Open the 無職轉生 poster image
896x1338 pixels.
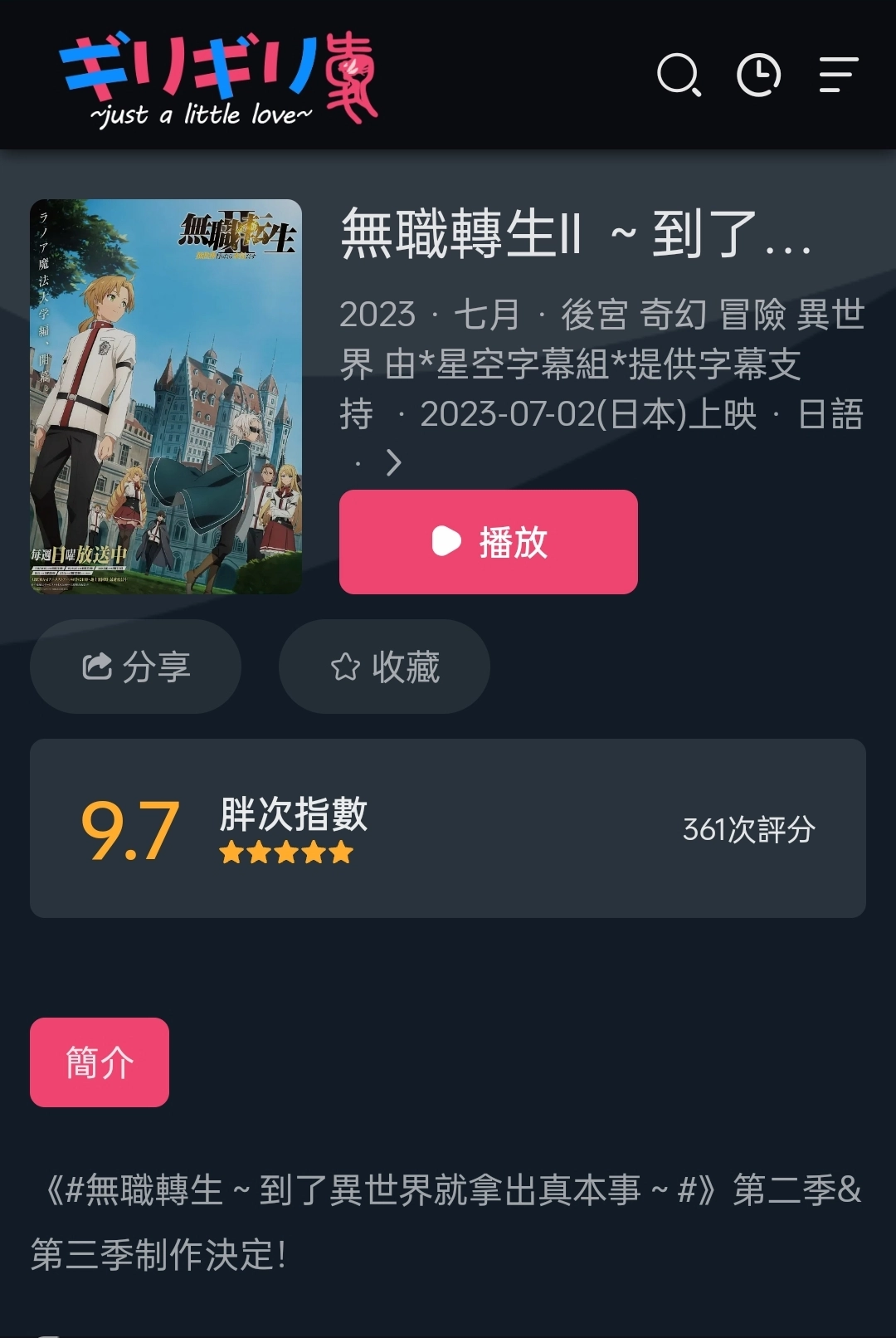[x=166, y=396]
